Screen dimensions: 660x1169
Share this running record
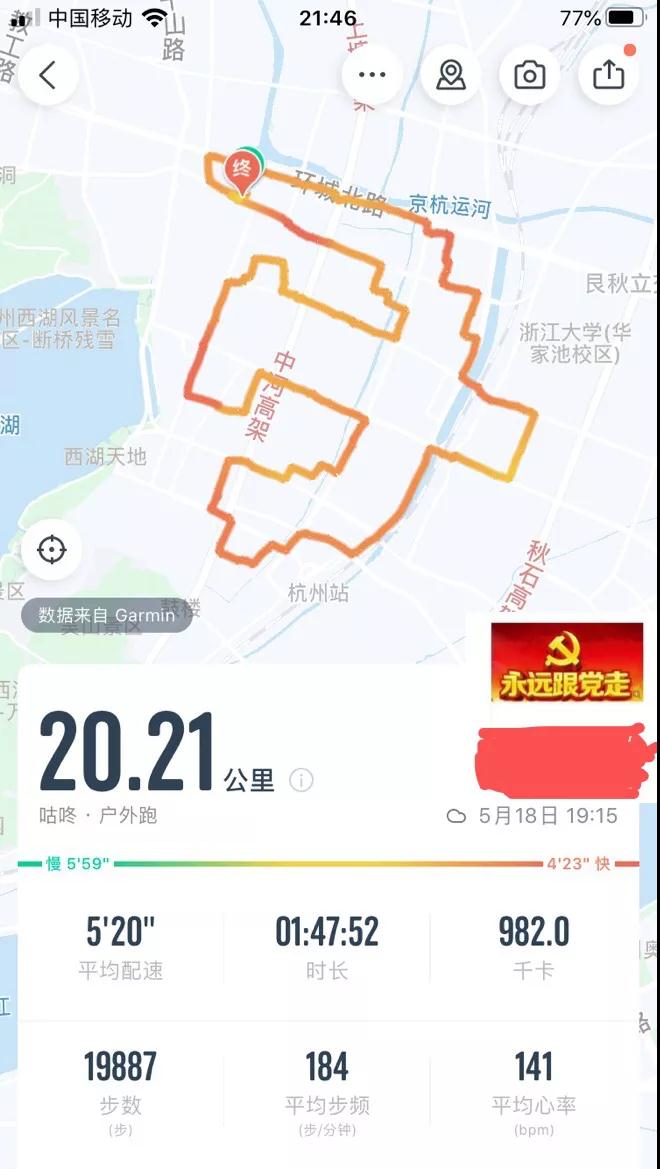pyautogui.click(x=608, y=75)
